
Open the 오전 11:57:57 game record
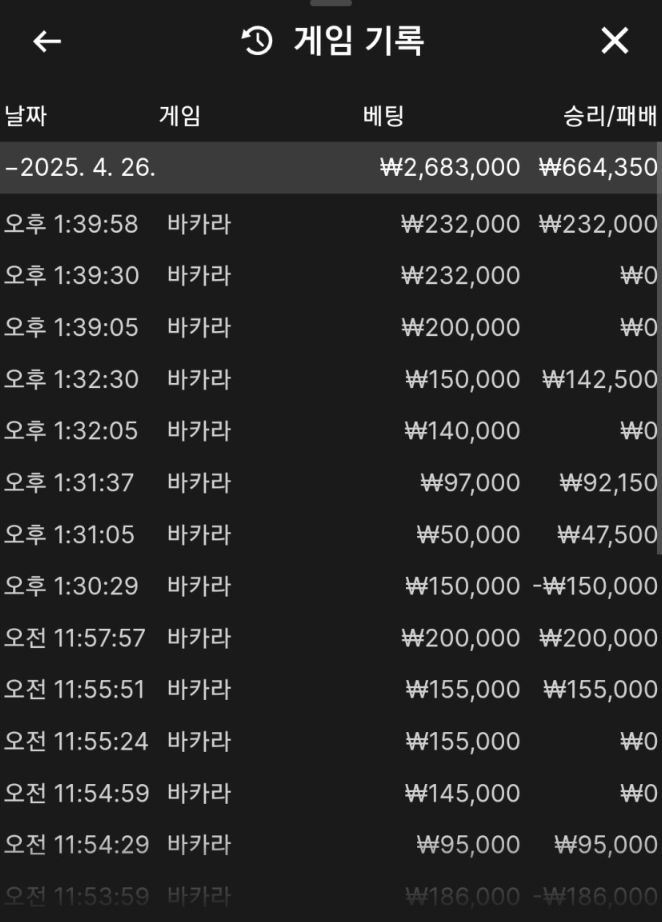pyautogui.click(x=330, y=638)
